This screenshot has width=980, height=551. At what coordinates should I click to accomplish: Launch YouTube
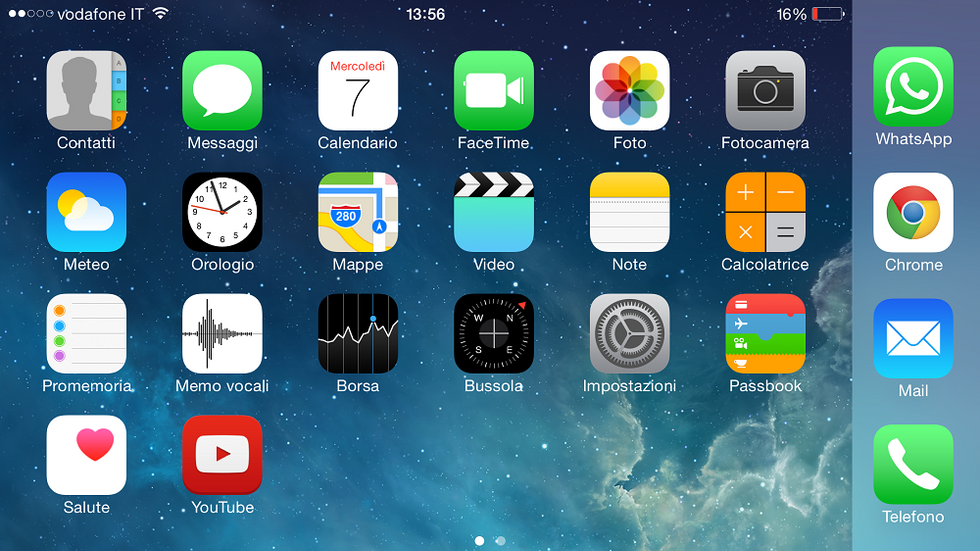[222, 455]
